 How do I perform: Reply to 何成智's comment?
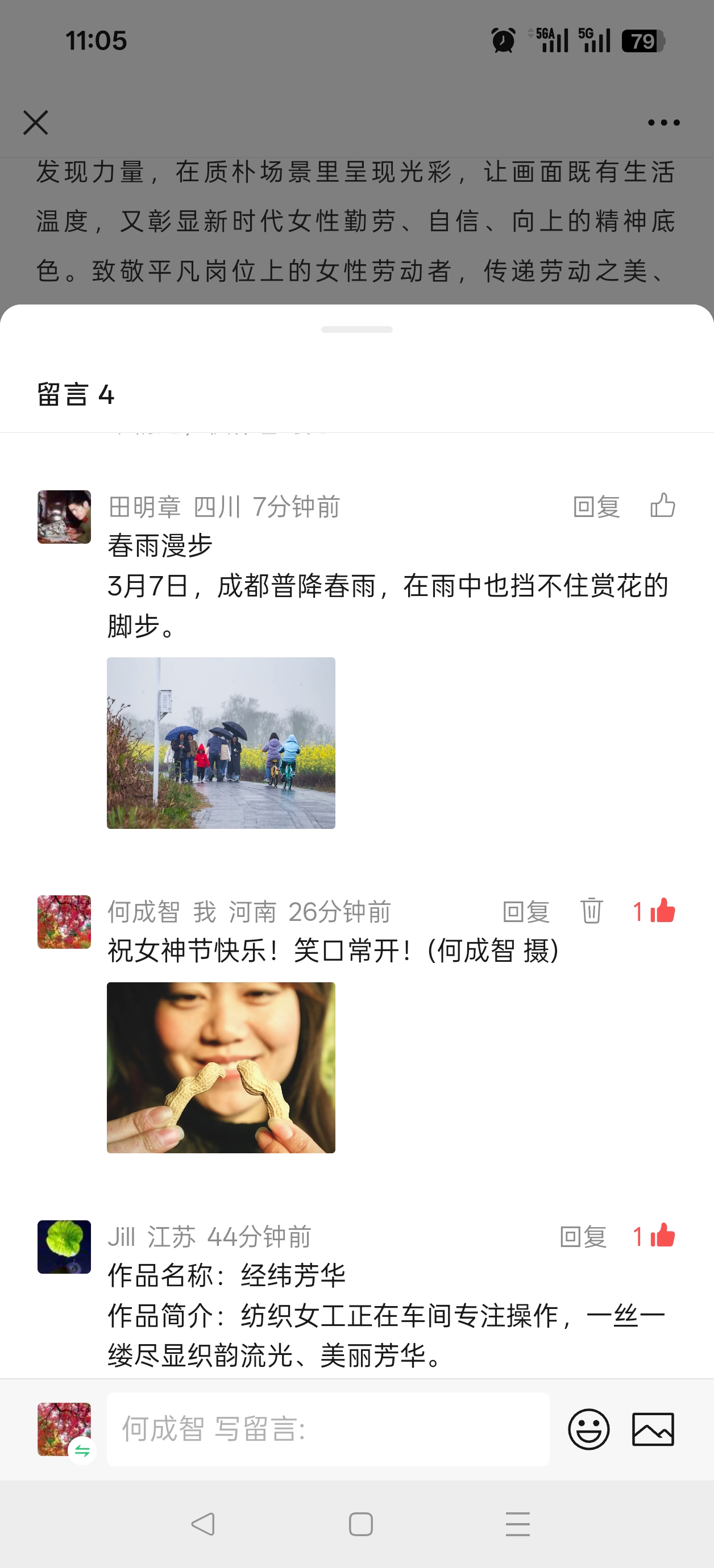[526, 912]
